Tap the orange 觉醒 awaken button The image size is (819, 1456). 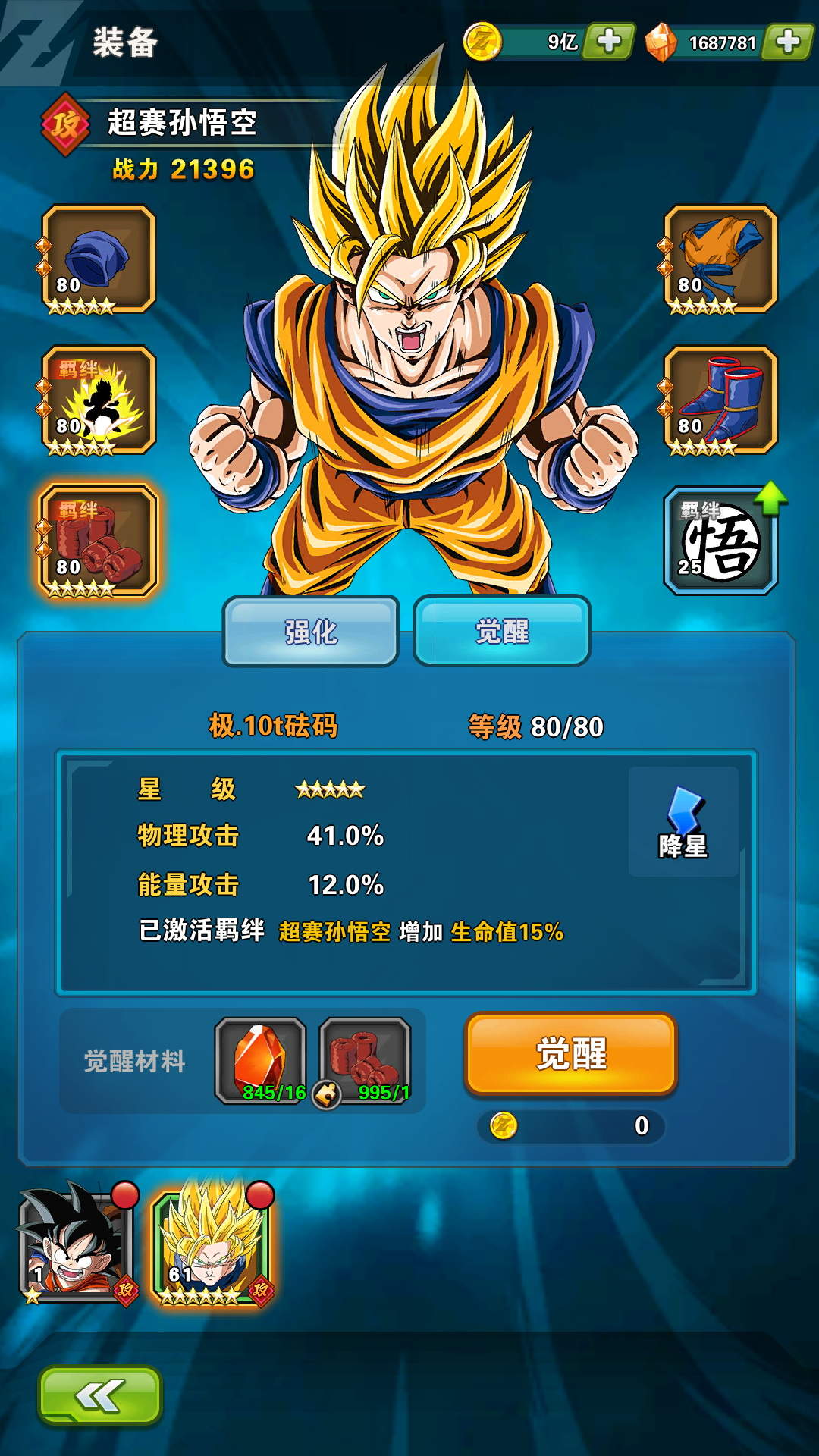570,1054
